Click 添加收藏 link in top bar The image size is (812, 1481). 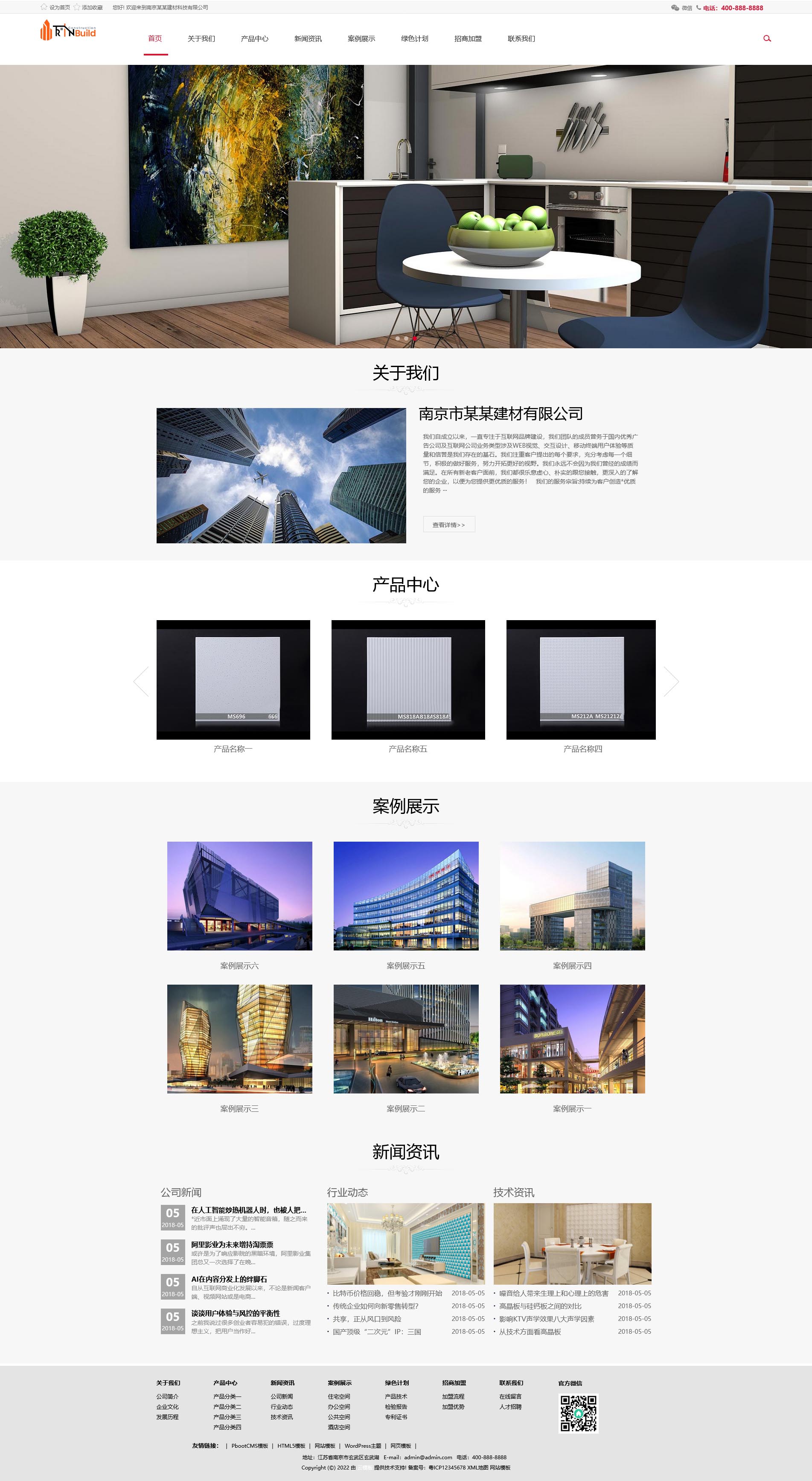(92, 8)
